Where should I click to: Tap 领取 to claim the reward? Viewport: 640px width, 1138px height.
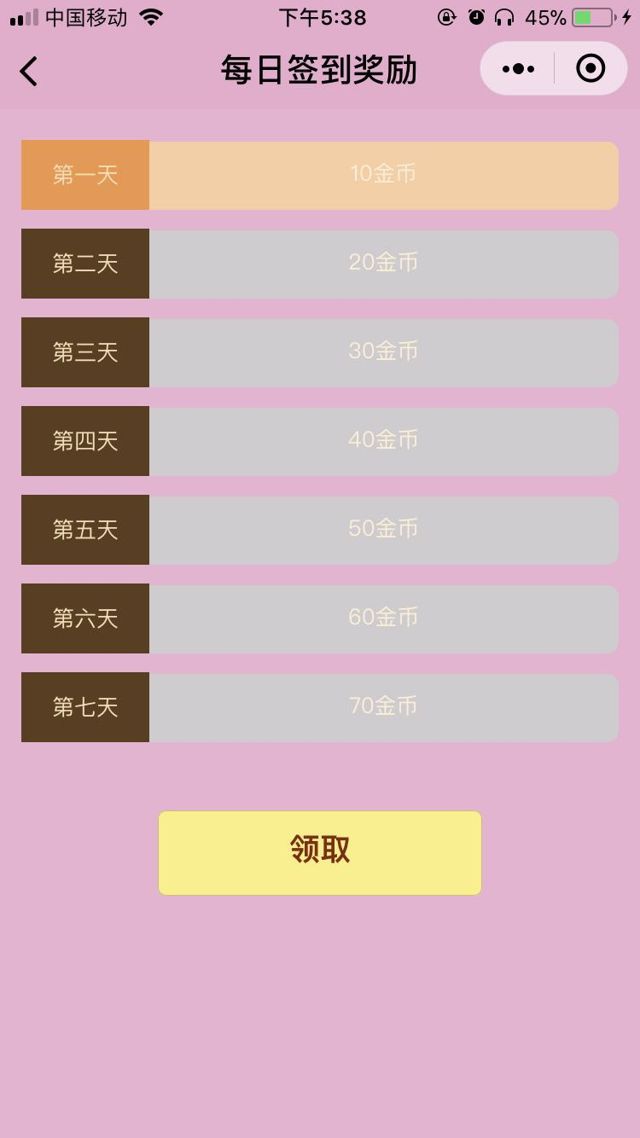coord(320,852)
